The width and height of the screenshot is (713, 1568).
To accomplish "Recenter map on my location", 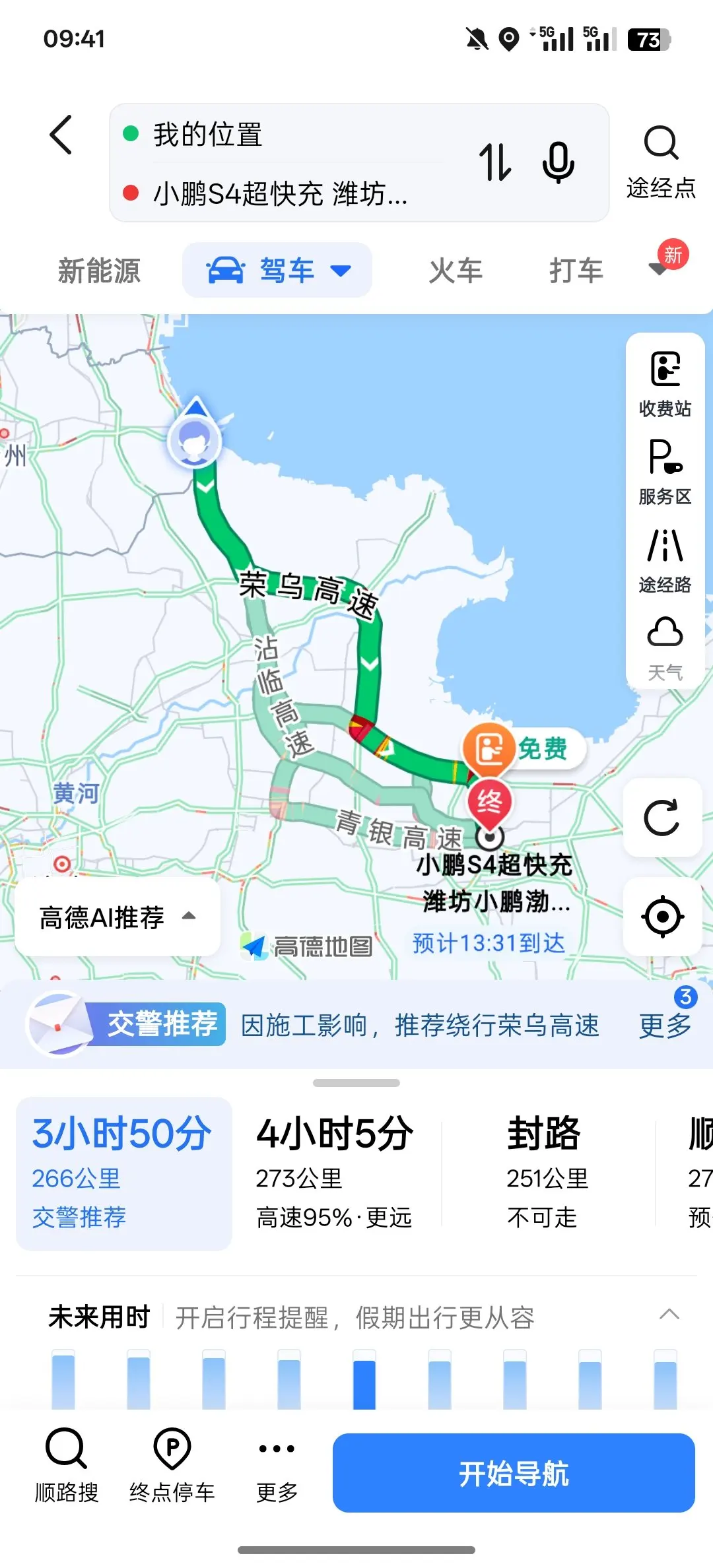I will coord(662,917).
